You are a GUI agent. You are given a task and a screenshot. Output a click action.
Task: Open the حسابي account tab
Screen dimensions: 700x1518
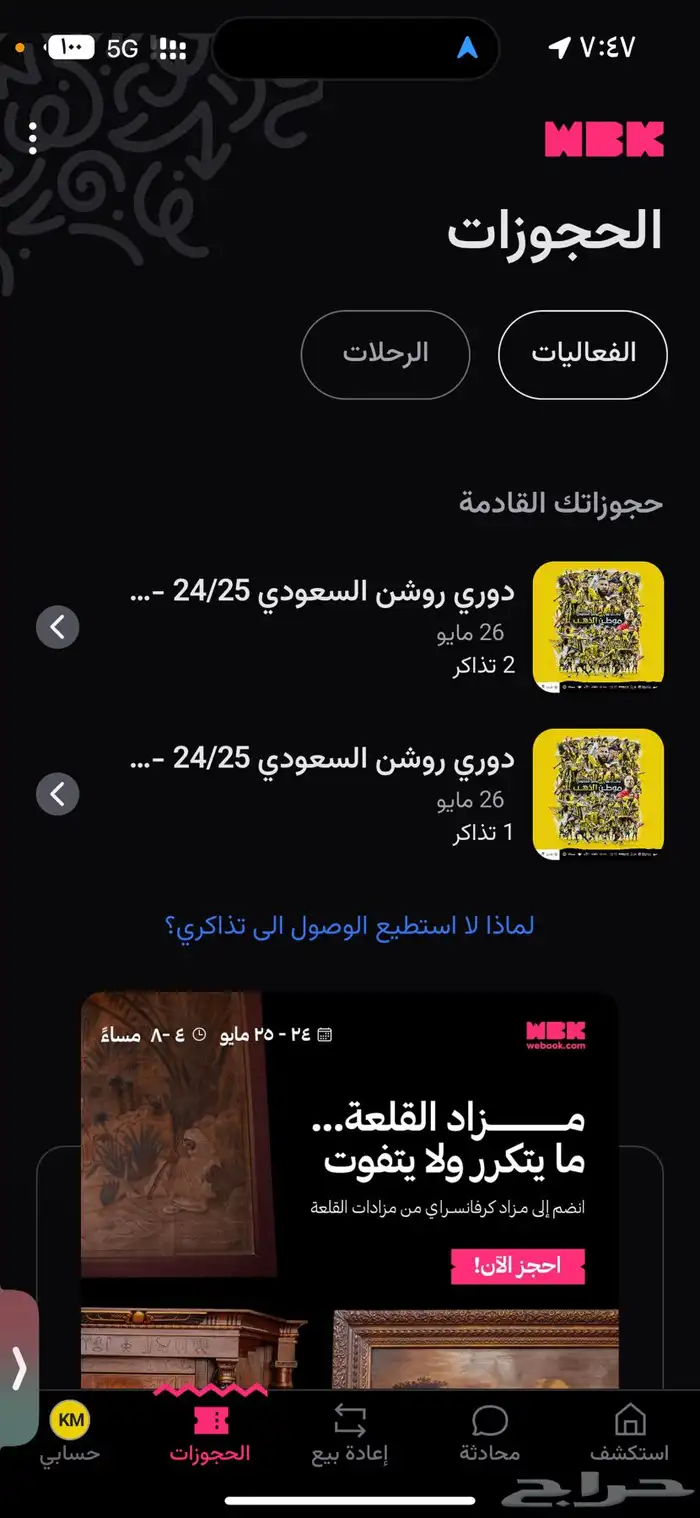click(x=70, y=1433)
